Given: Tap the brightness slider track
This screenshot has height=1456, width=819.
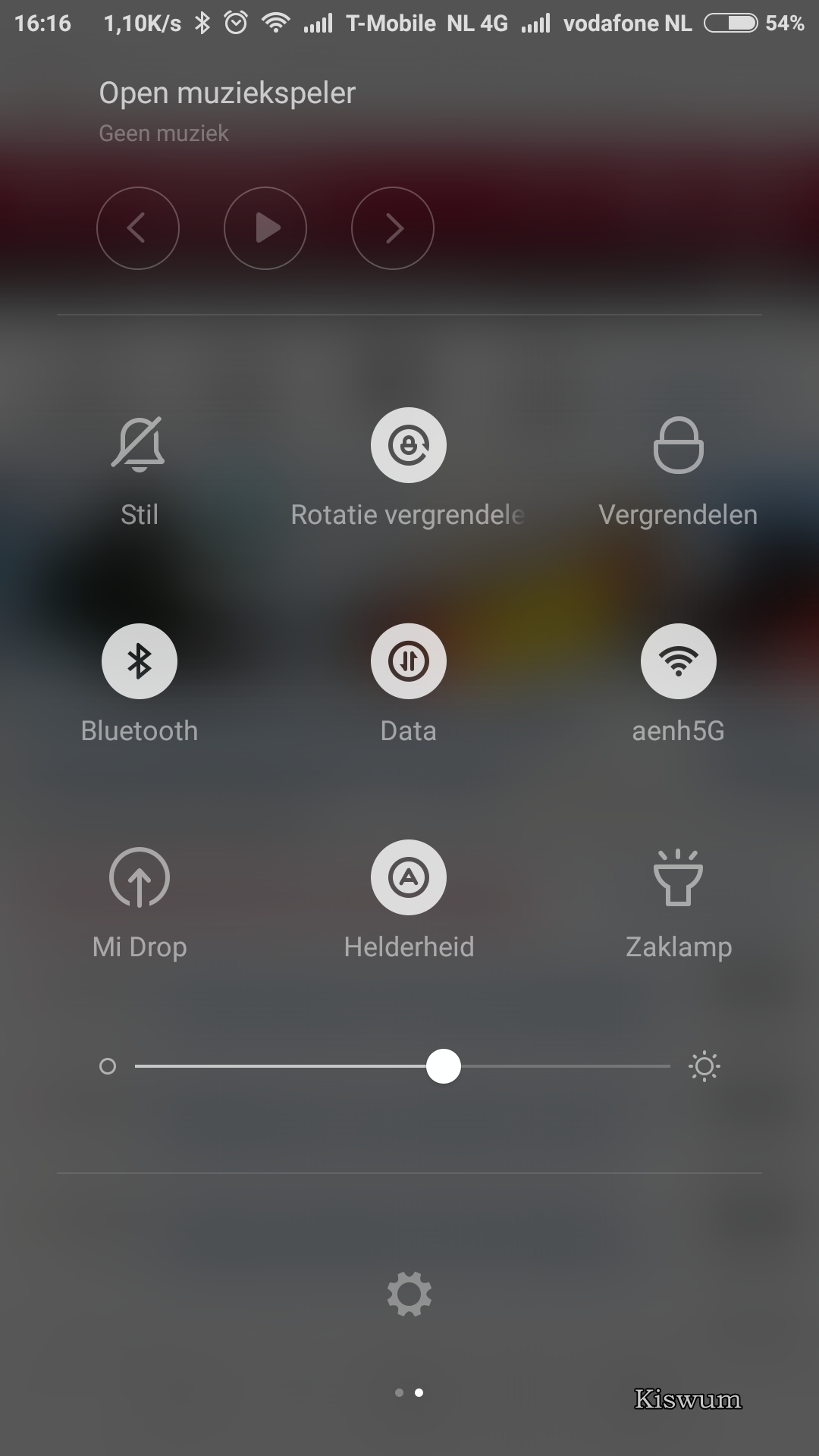Looking at the screenshot, I should [x=403, y=1066].
